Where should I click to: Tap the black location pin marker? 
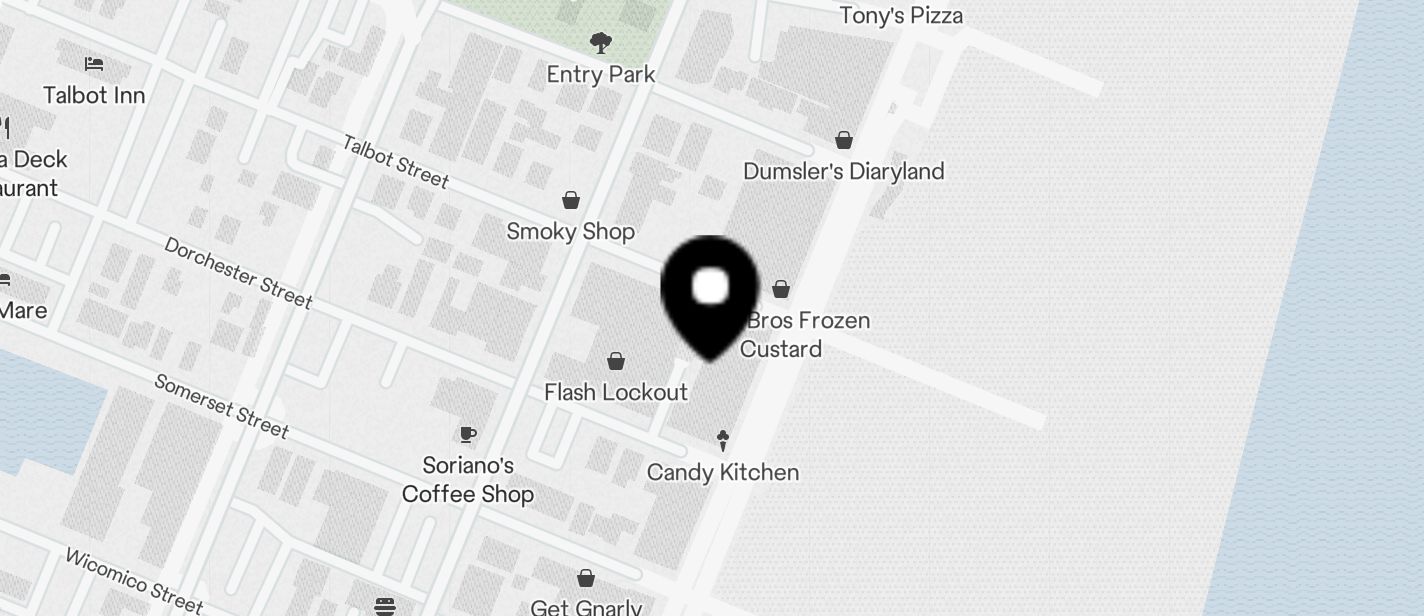(x=710, y=292)
